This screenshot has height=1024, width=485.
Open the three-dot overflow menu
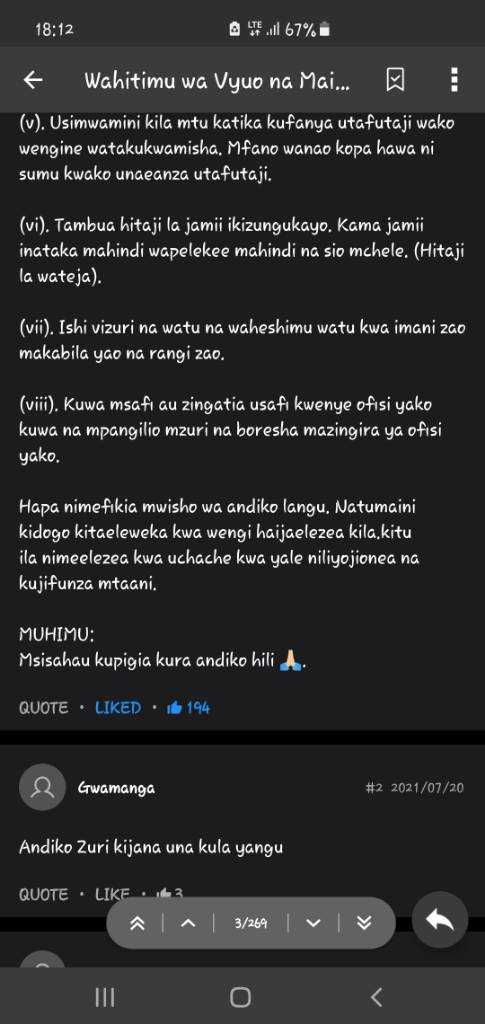(454, 80)
